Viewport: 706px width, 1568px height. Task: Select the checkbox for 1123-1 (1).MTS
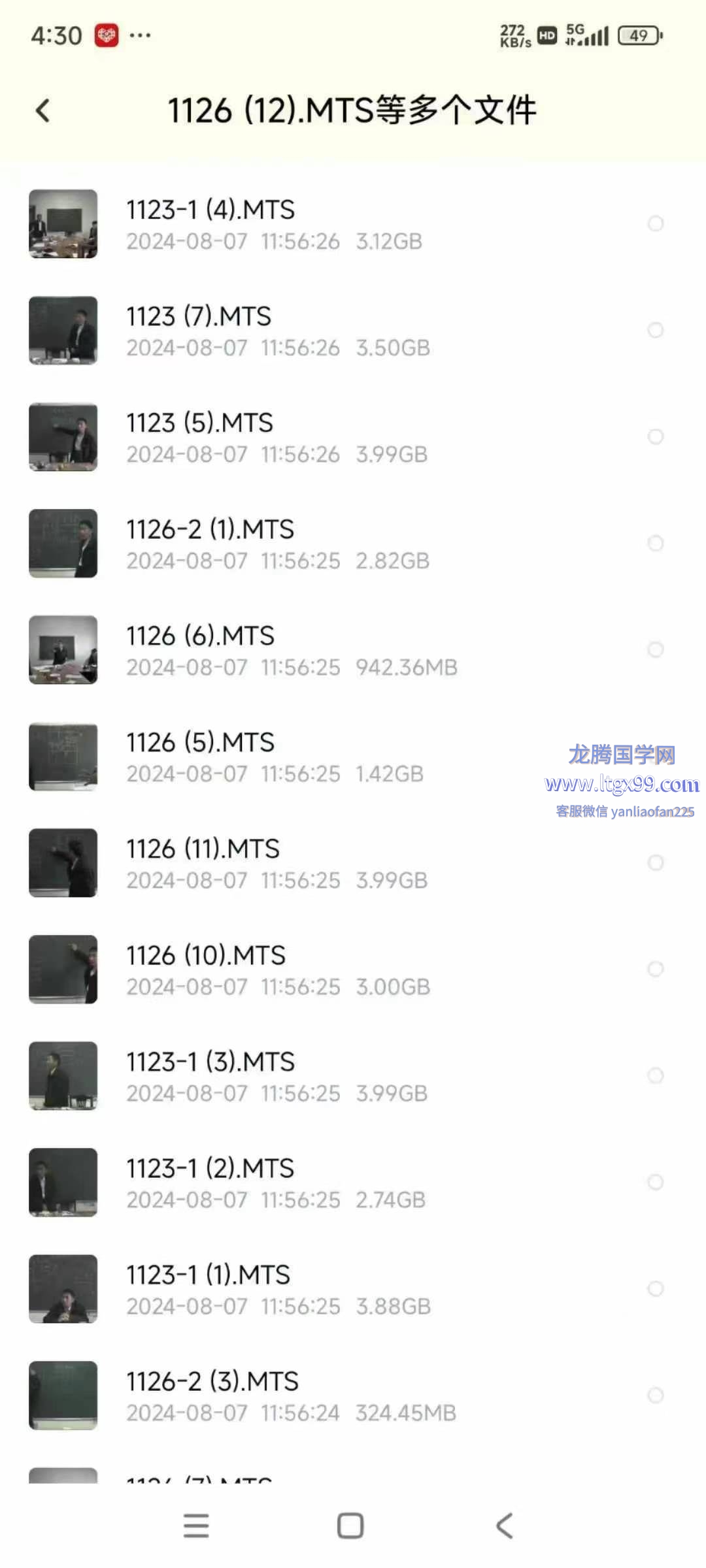655,1288
